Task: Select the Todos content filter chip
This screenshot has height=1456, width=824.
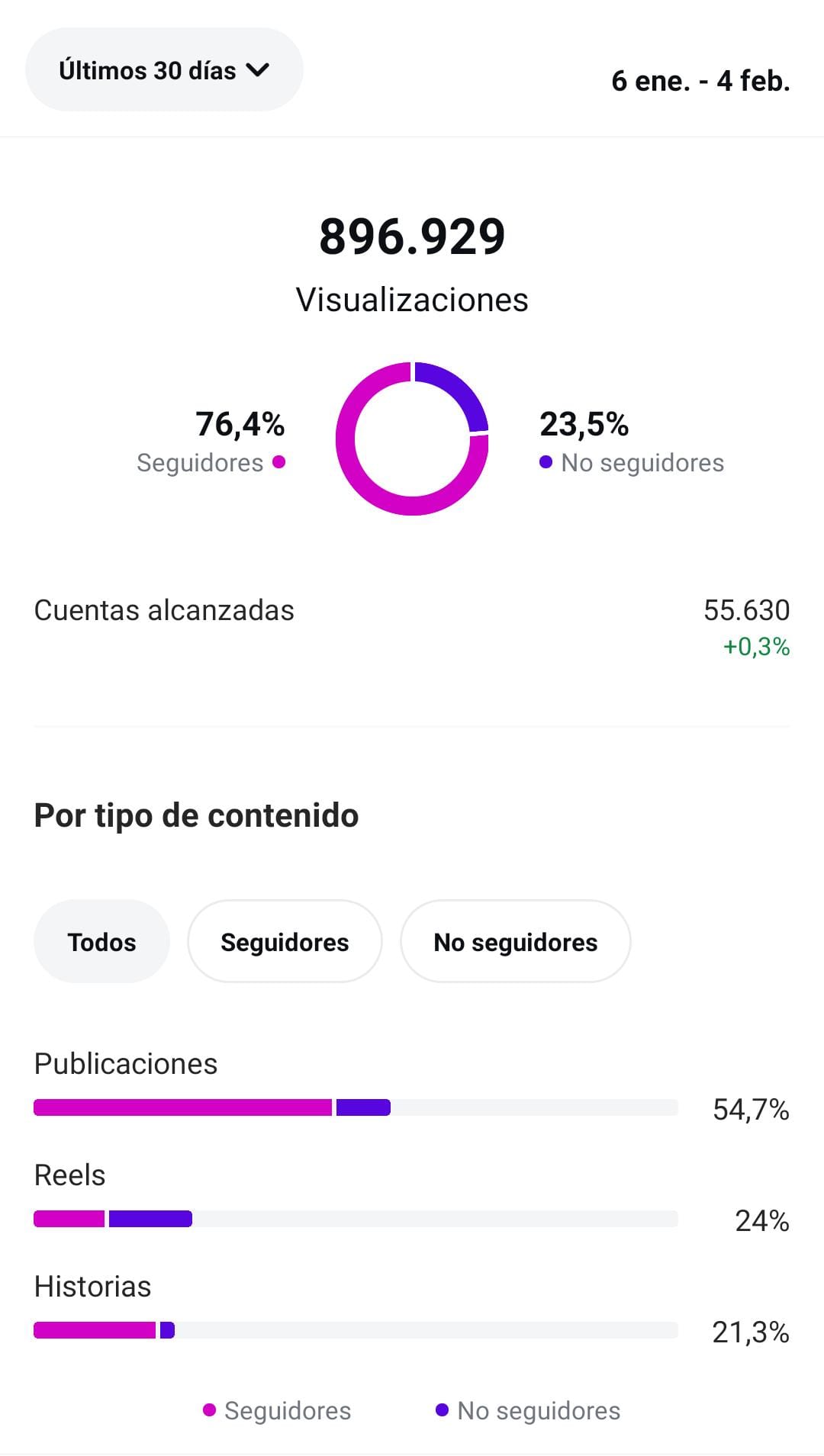Action: click(x=101, y=941)
